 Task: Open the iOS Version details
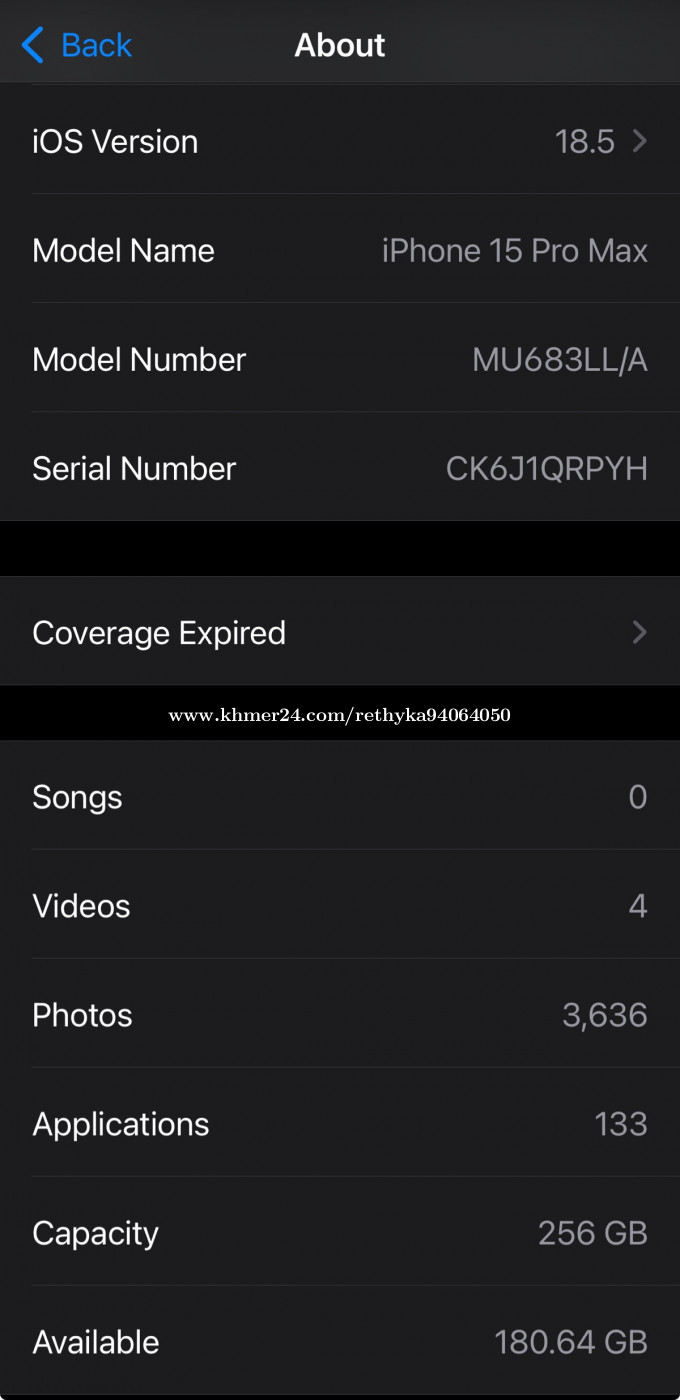pos(340,141)
